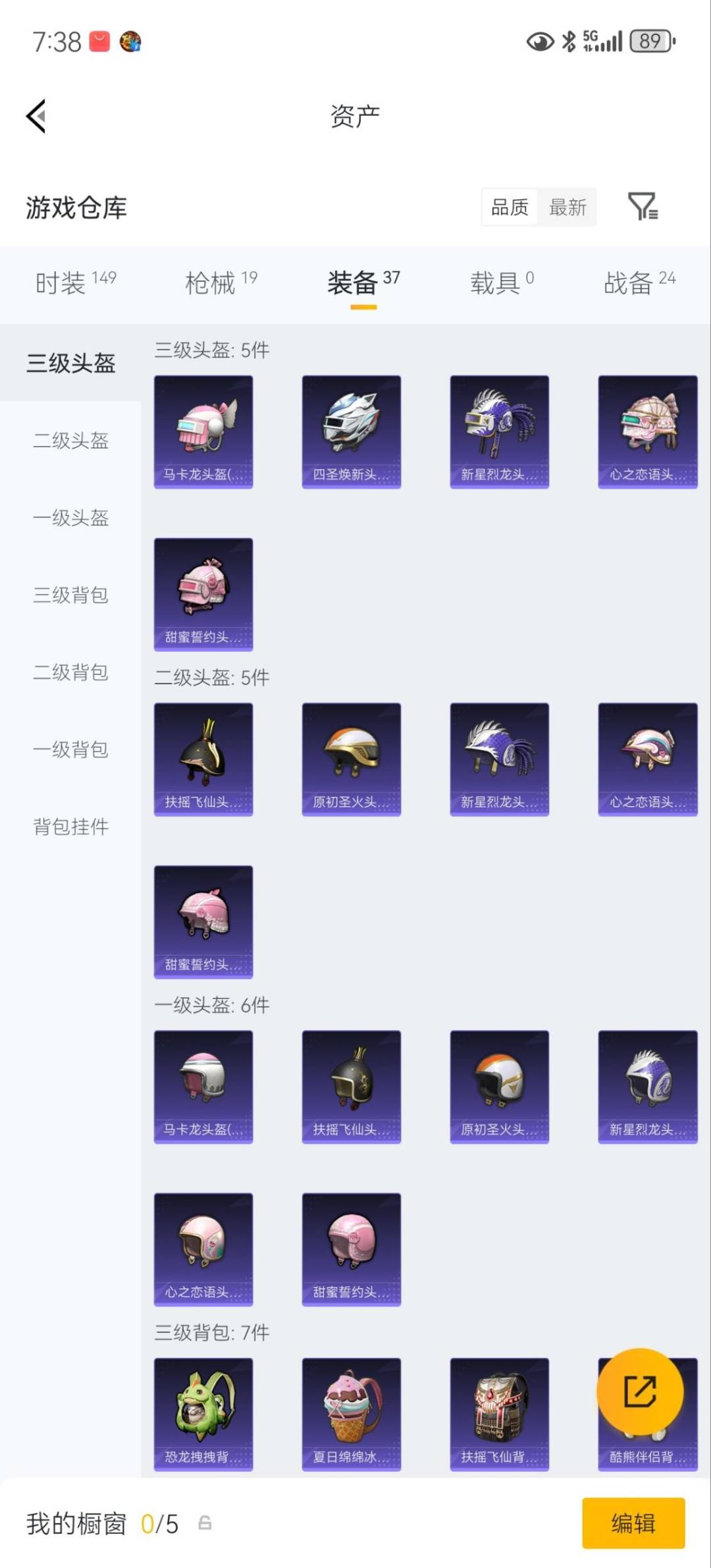Tap the back arrow to leave 资产 page
The image size is (711, 1568).
click(36, 116)
